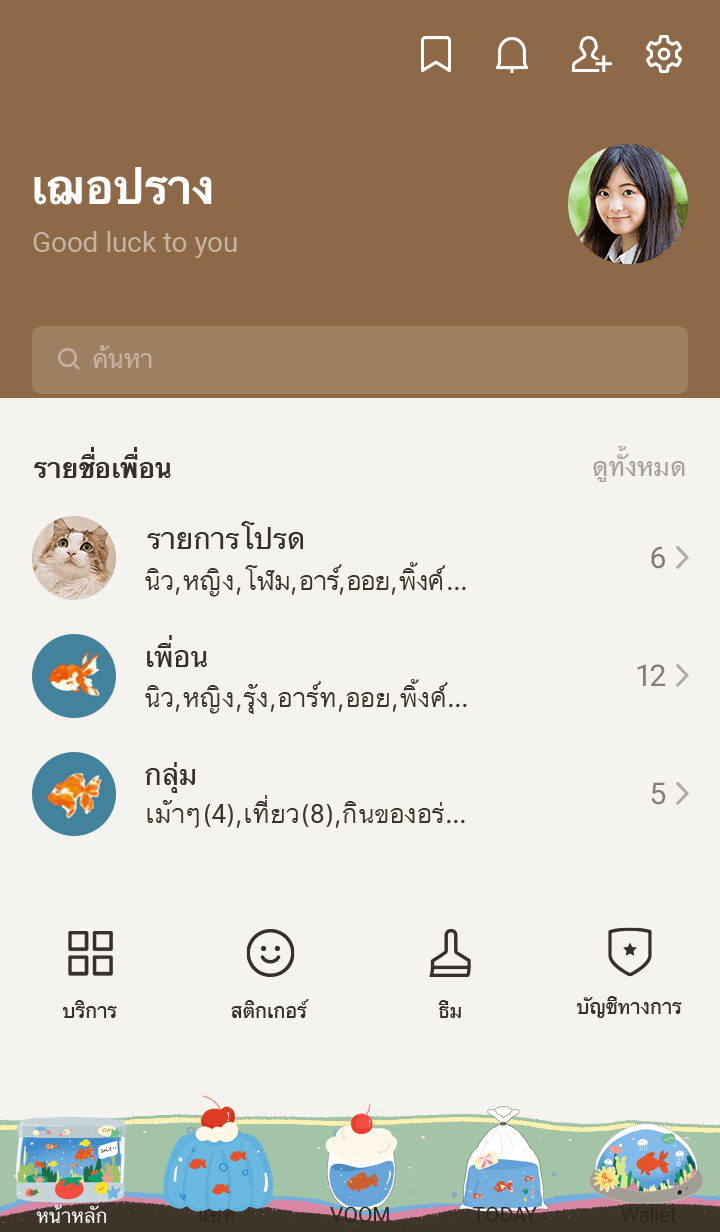Switch to the แชท chats tab
720x1232 pixels.
[x=216, y=1172]
